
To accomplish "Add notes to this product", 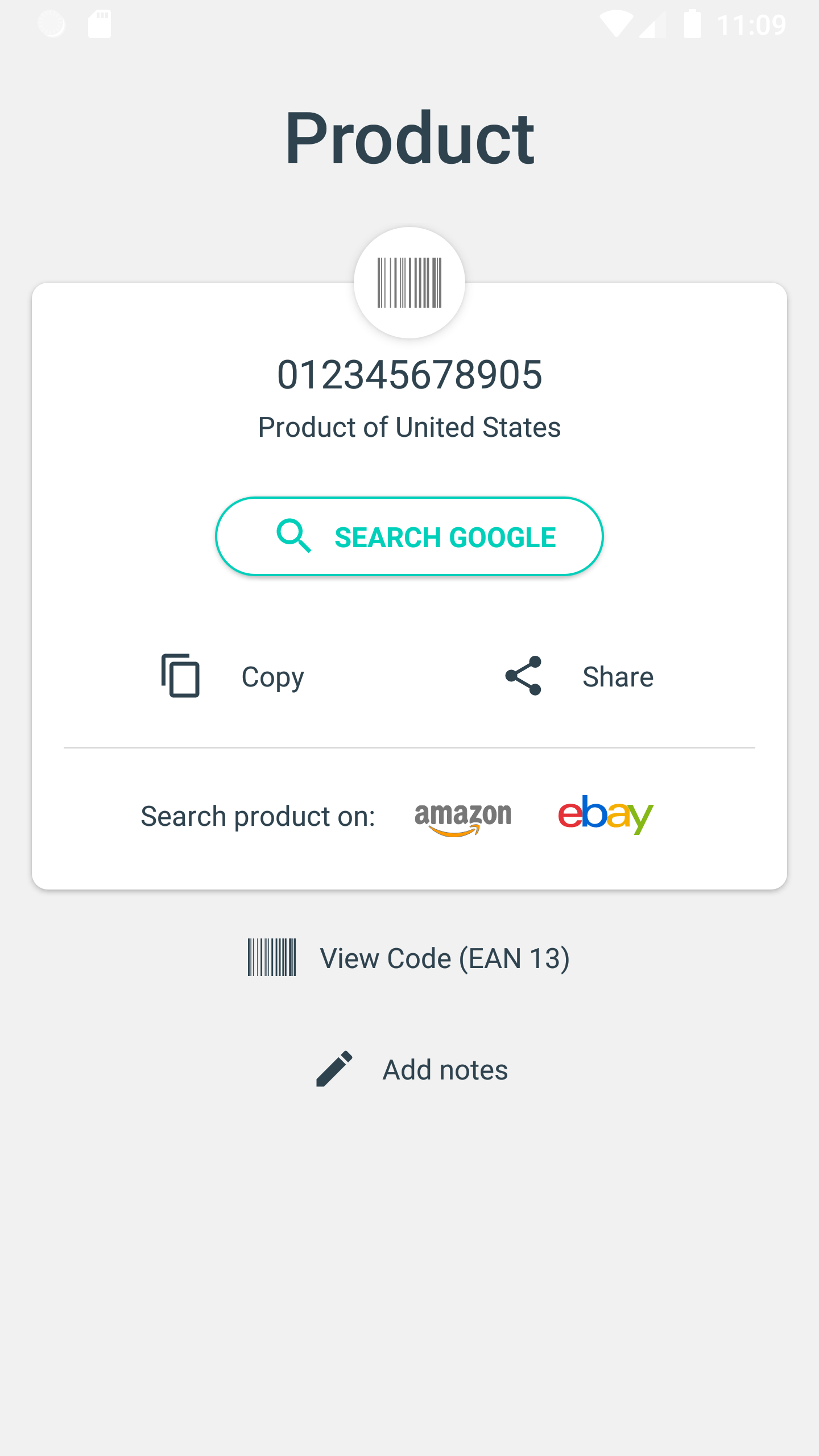I will point(411,1069).
